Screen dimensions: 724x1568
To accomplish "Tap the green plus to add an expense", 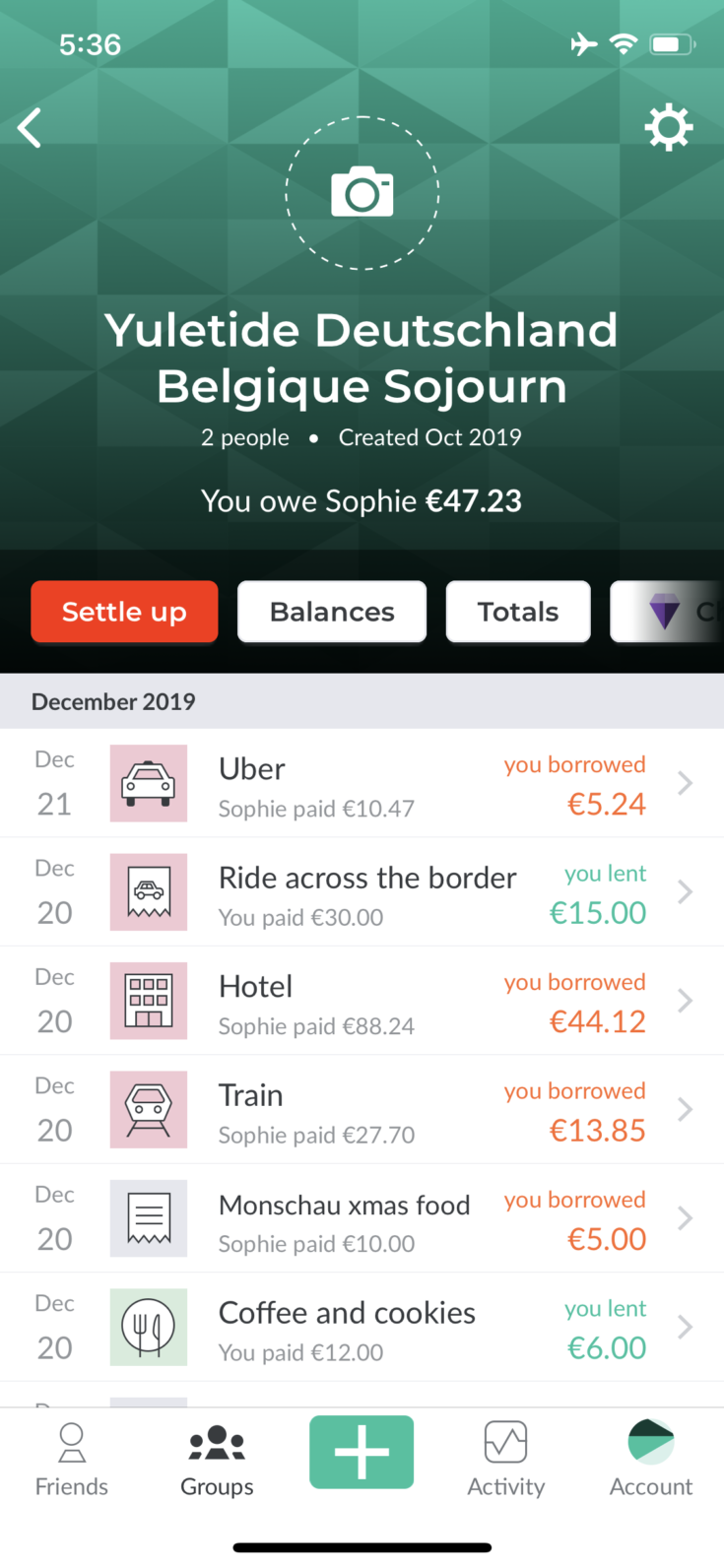I will coord(362,1452).
